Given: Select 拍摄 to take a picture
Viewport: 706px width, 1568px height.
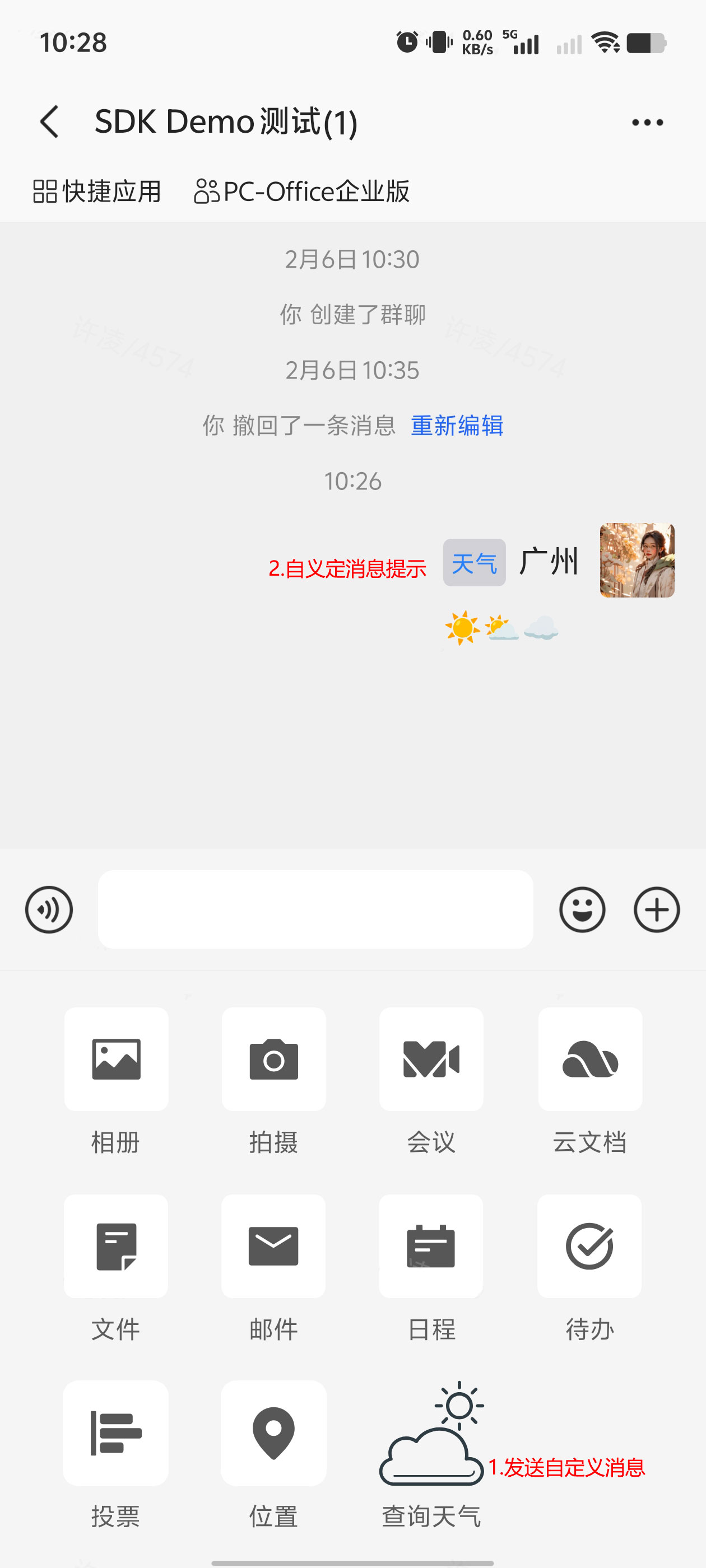Looking at the screenshot, I should tap(273, 1059).
